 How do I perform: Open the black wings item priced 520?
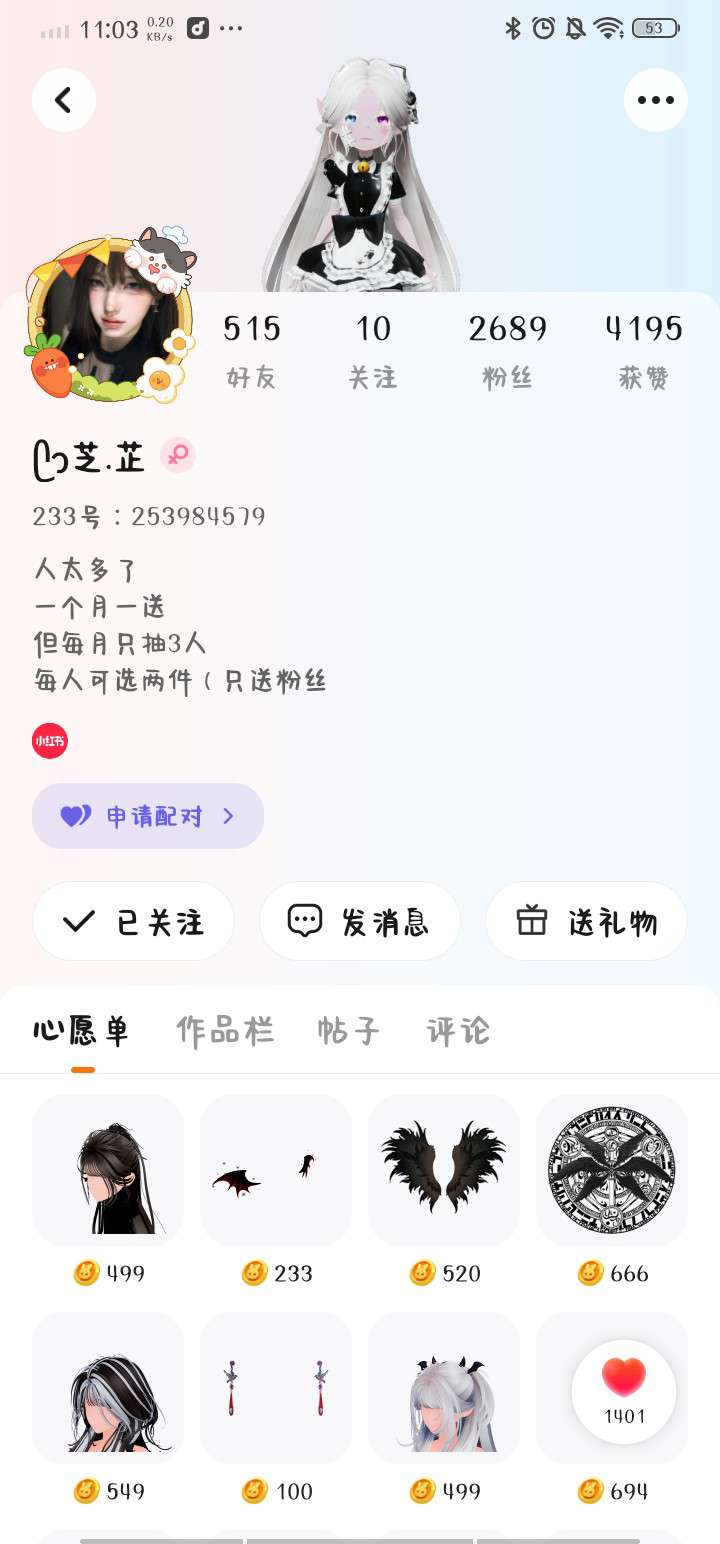pos(444,1169)
